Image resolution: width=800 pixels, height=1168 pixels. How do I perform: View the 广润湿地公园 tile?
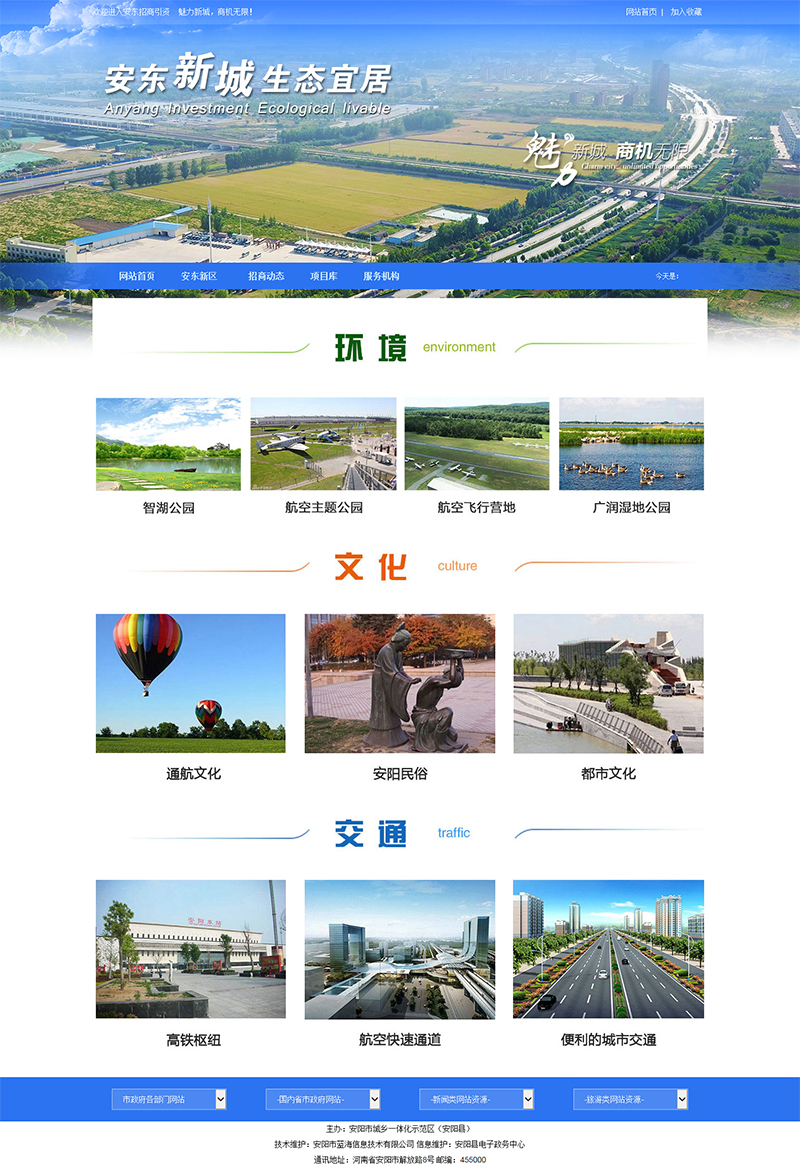point(631,444)
